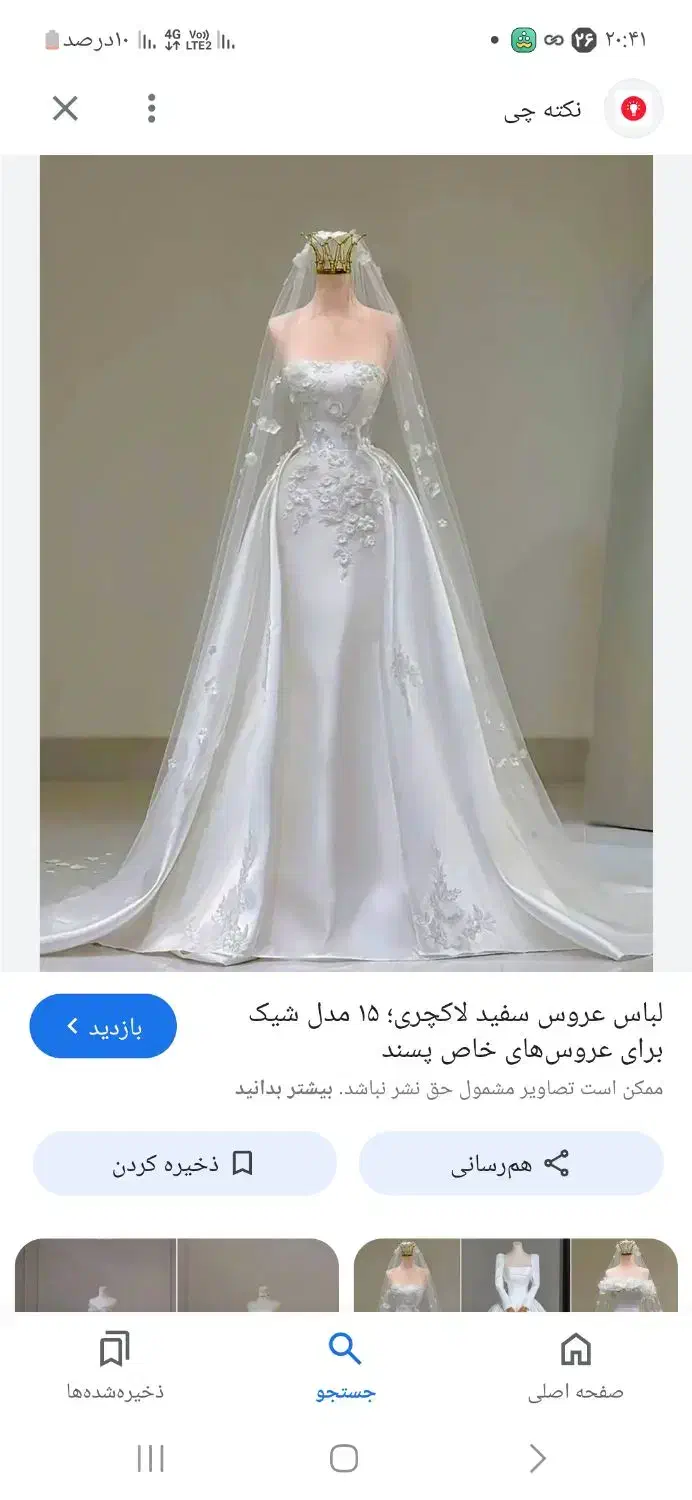Screen dimensions: 692x1500
Task: Tap the بازدید (Visit) button
Action: tap(103, 1026)
